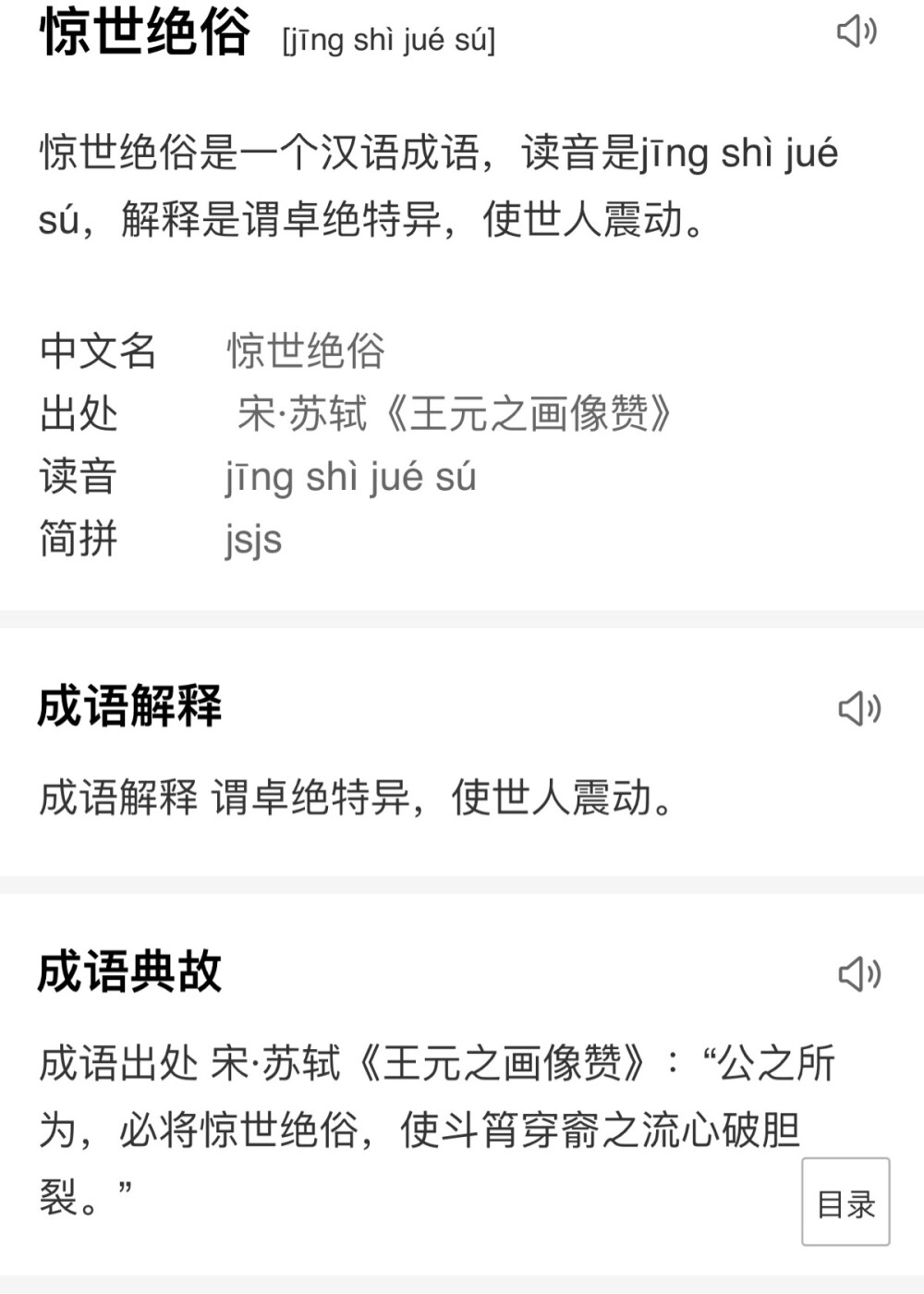Click the 读音 field label
924x1294 pixels.
click(79, 476)
